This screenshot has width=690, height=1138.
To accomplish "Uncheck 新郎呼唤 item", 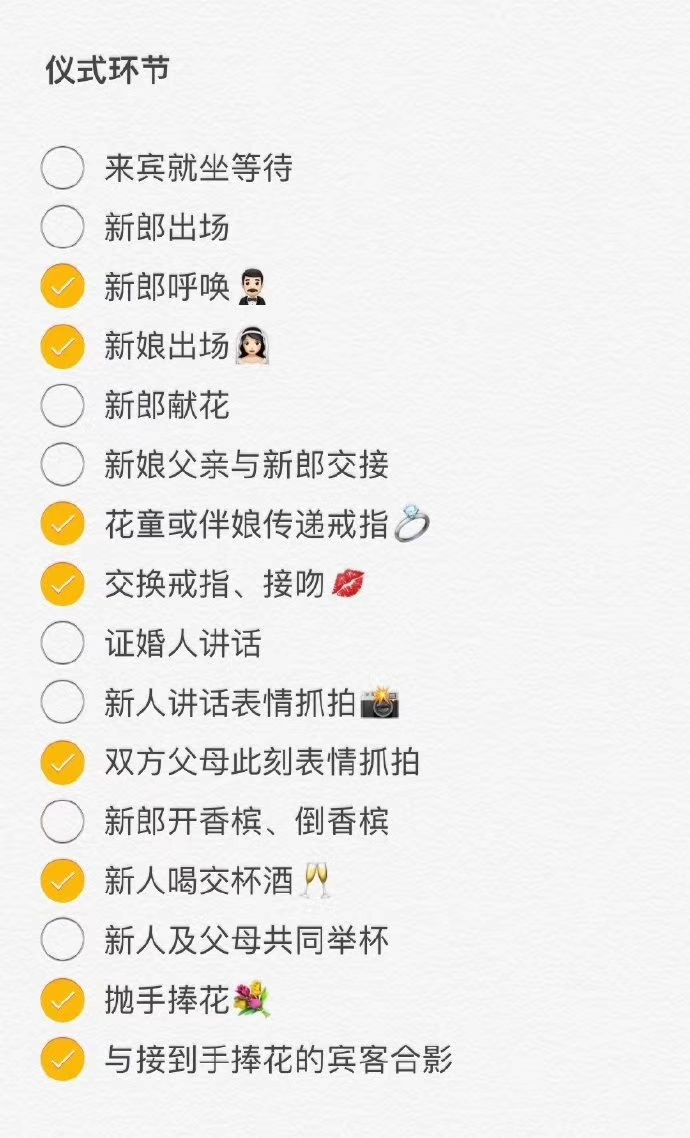I will (x=62, y=287).
